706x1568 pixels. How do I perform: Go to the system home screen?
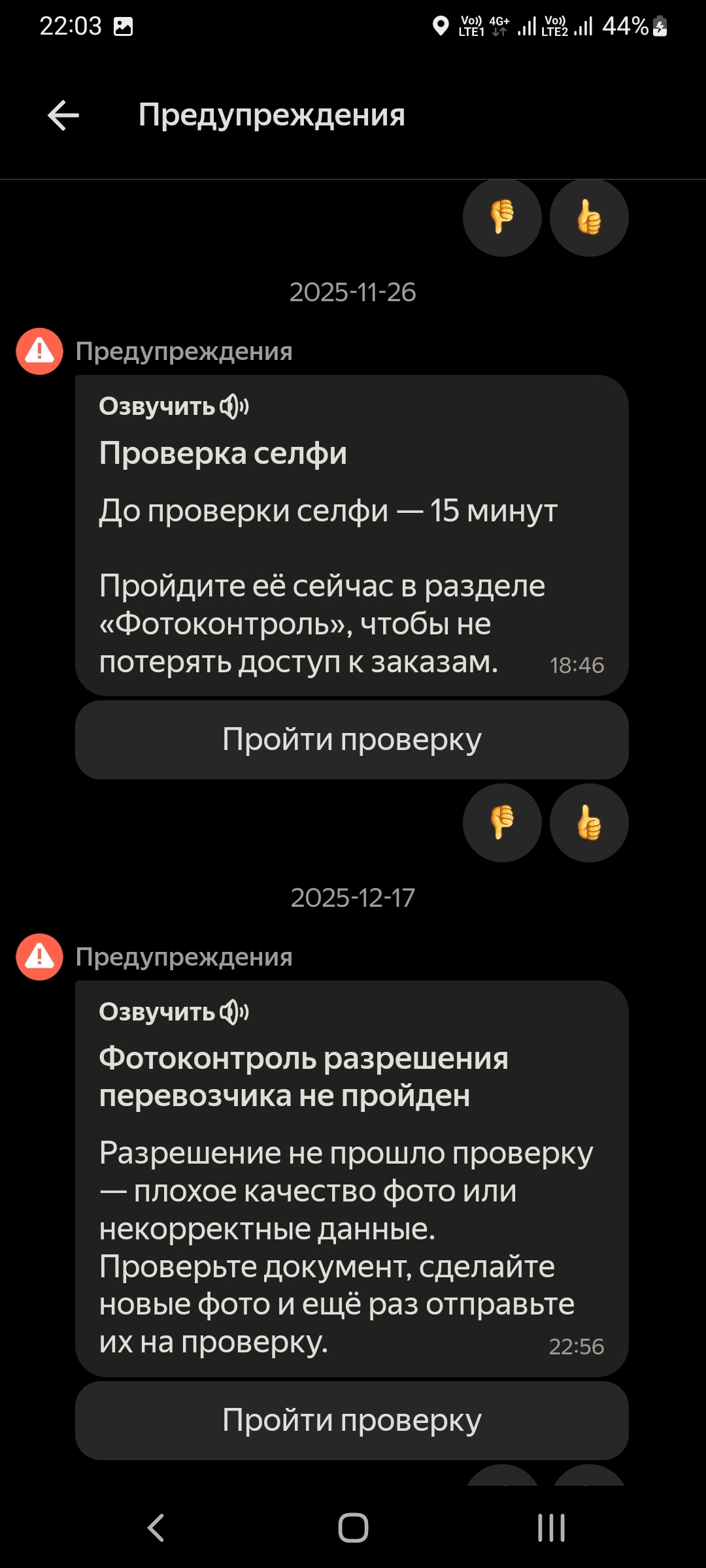click(353, 1527)
